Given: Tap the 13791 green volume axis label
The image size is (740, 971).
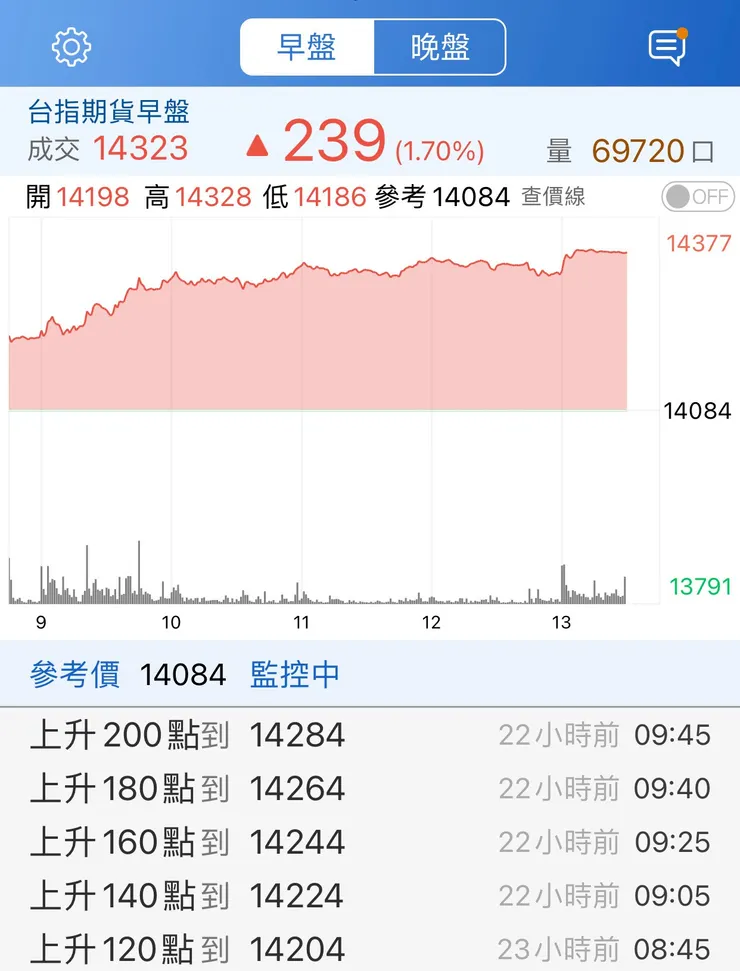Looking at the screenshot, I should 697,586.
